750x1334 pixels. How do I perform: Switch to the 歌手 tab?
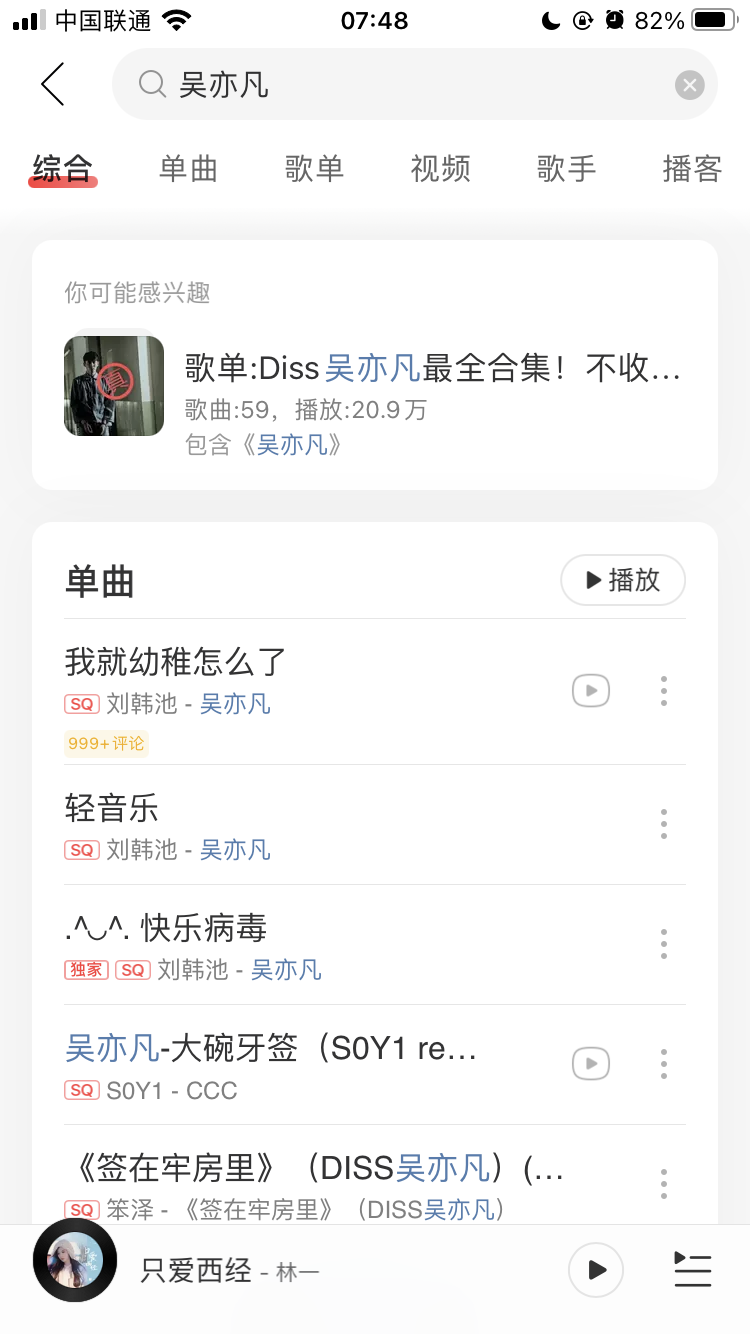click(x=566, y=169)
